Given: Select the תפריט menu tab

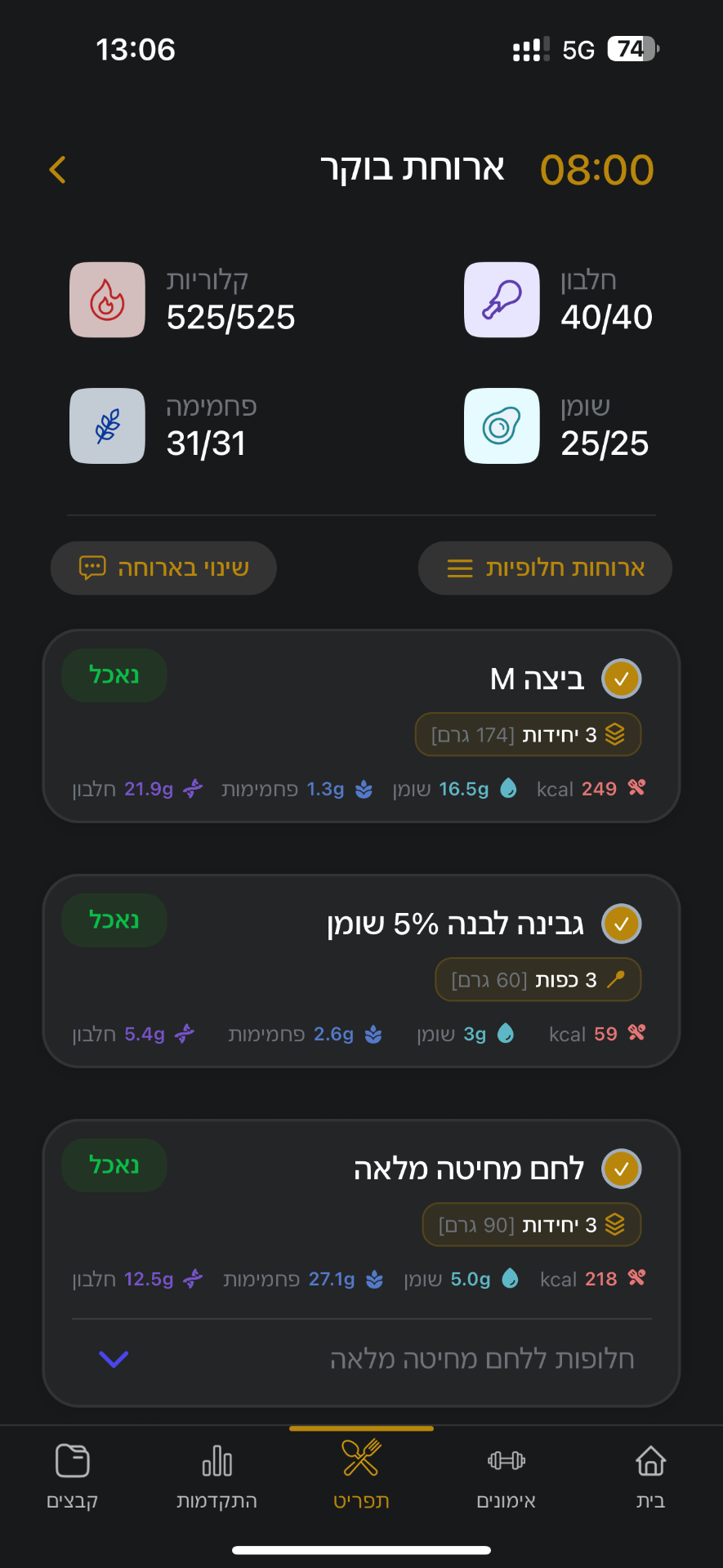Looking at the screenshot, I should click(x=361, y=1477).
